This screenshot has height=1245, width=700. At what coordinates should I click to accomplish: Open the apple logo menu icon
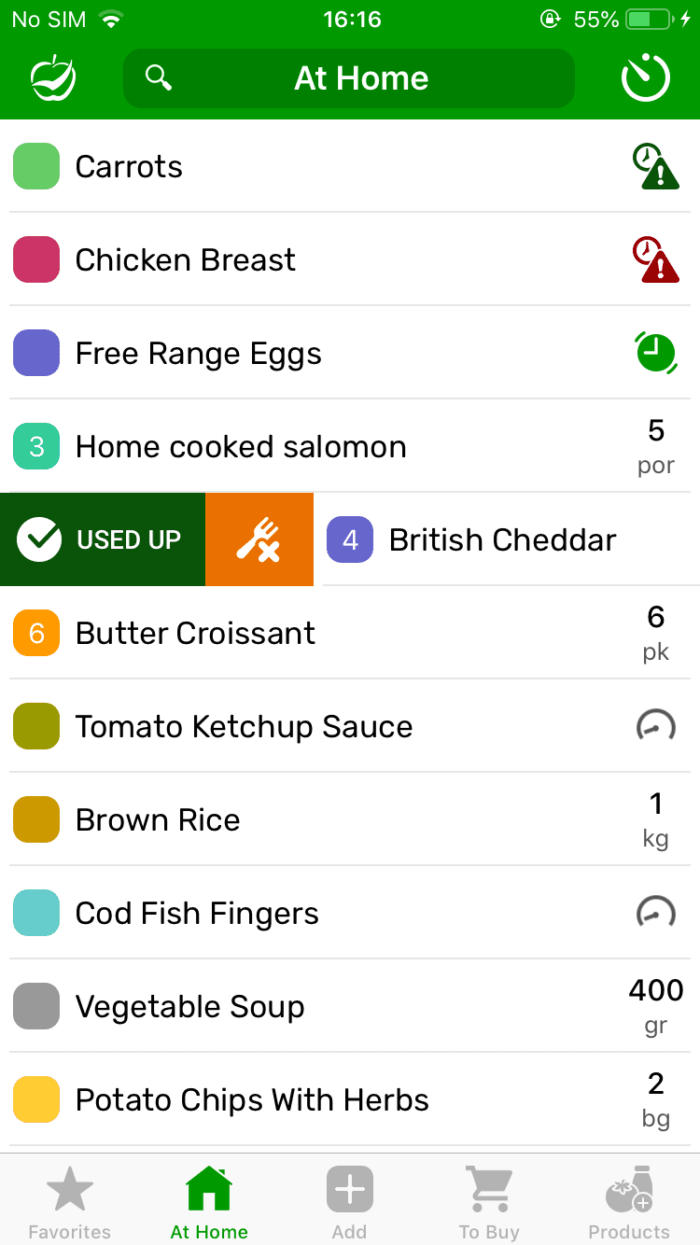(x=54, y=79)
